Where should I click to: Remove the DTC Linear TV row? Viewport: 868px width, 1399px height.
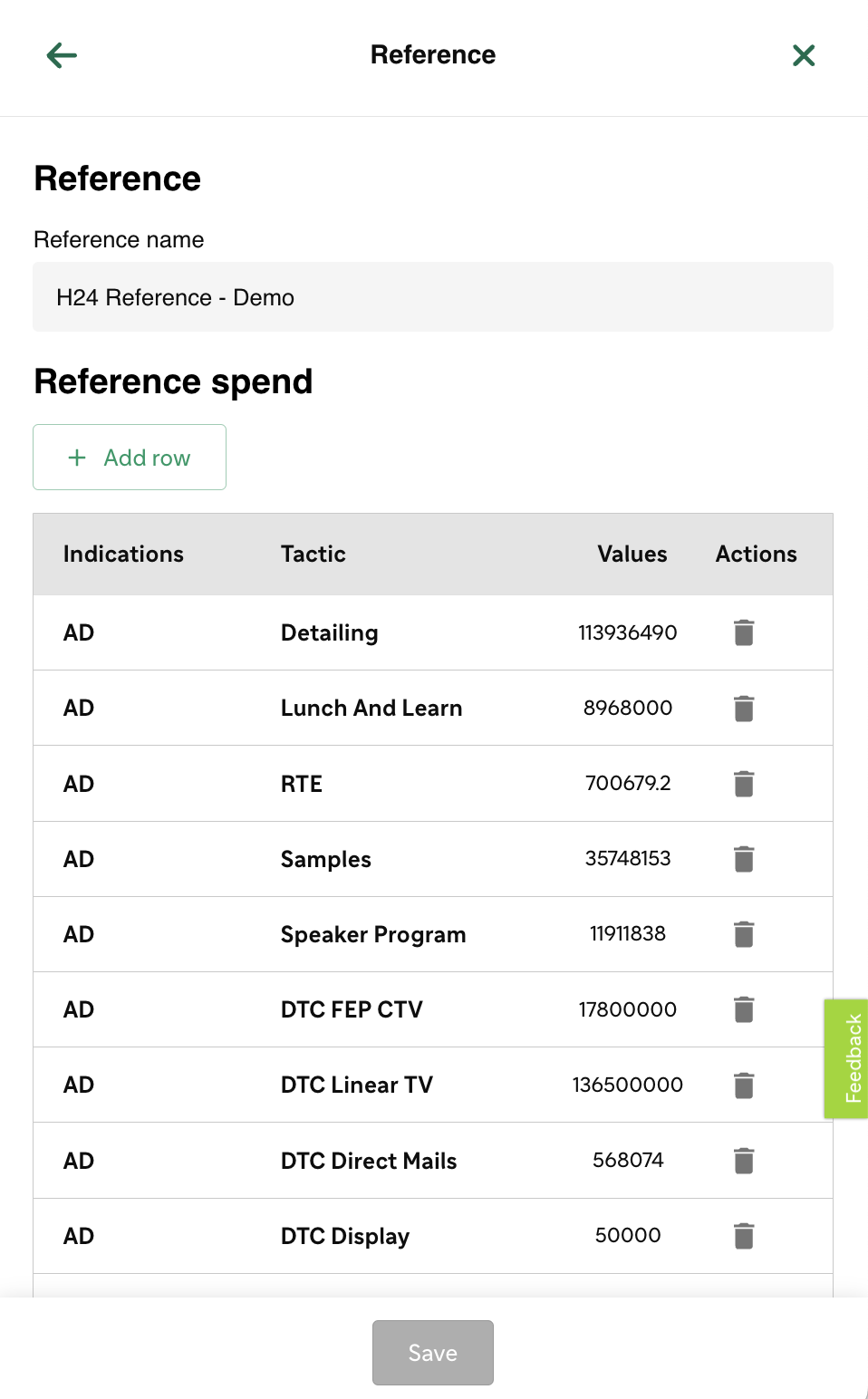pos(744,1085)
